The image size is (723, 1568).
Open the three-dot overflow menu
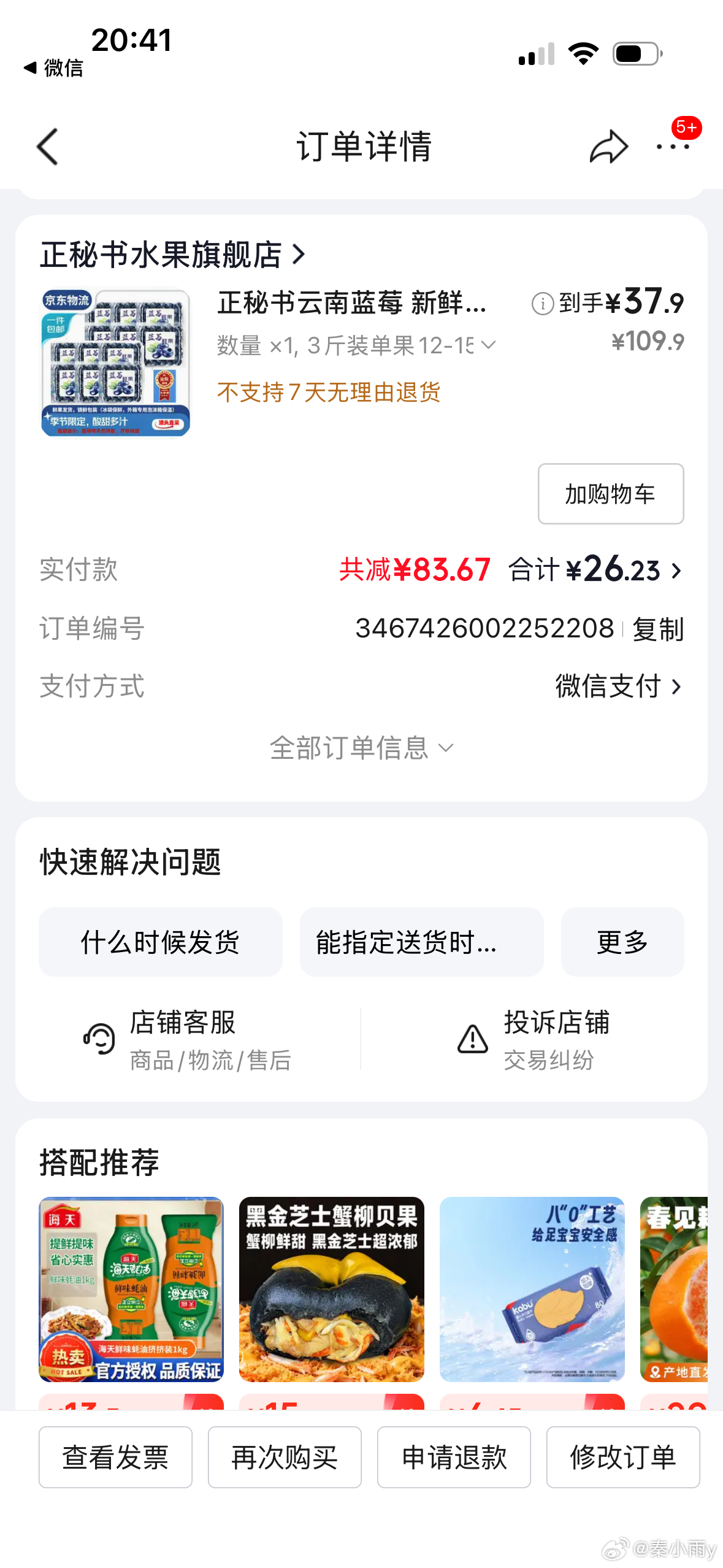coord(673,147)
